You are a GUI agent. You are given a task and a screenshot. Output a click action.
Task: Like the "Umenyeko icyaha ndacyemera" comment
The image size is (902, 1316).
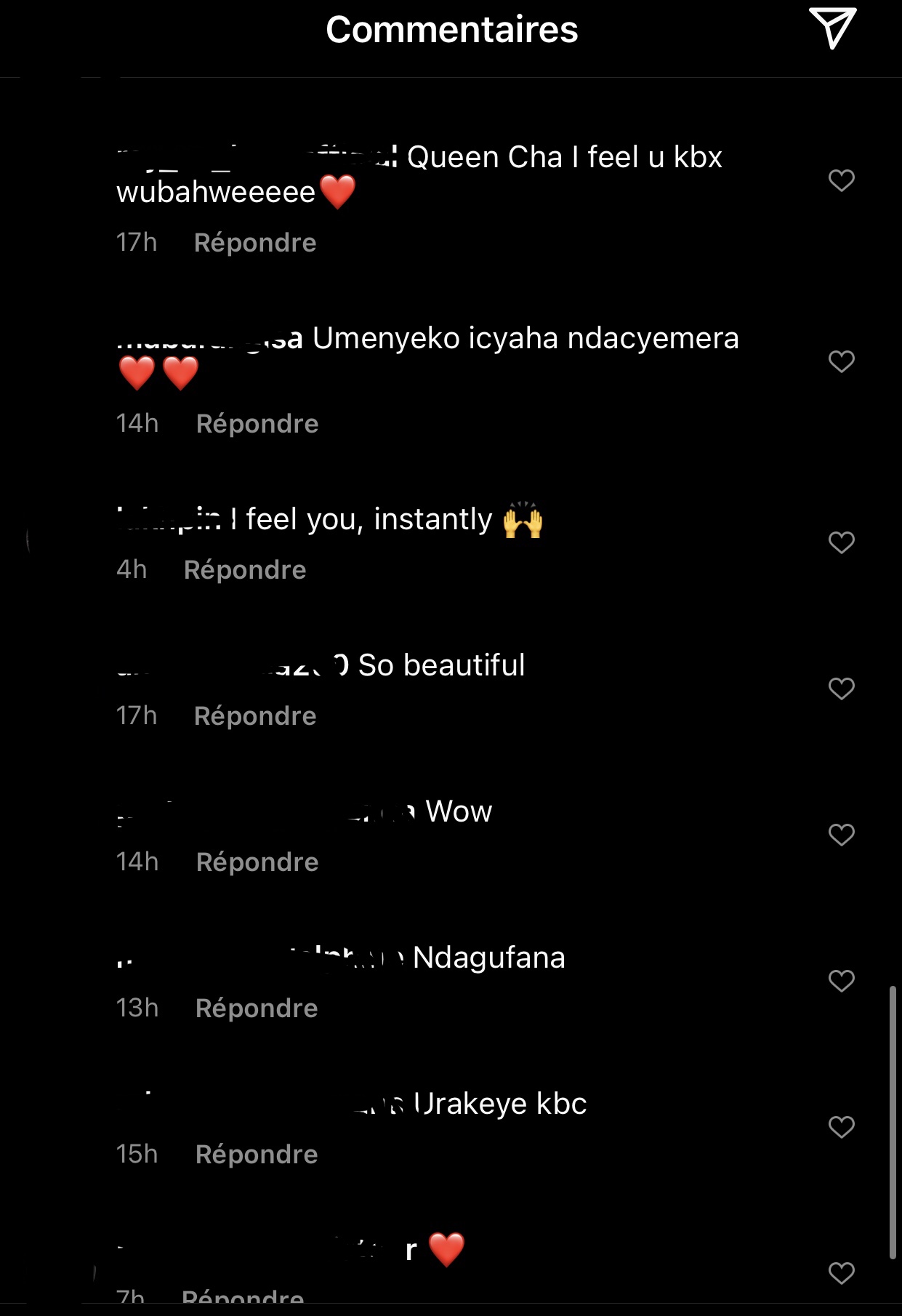841,361
